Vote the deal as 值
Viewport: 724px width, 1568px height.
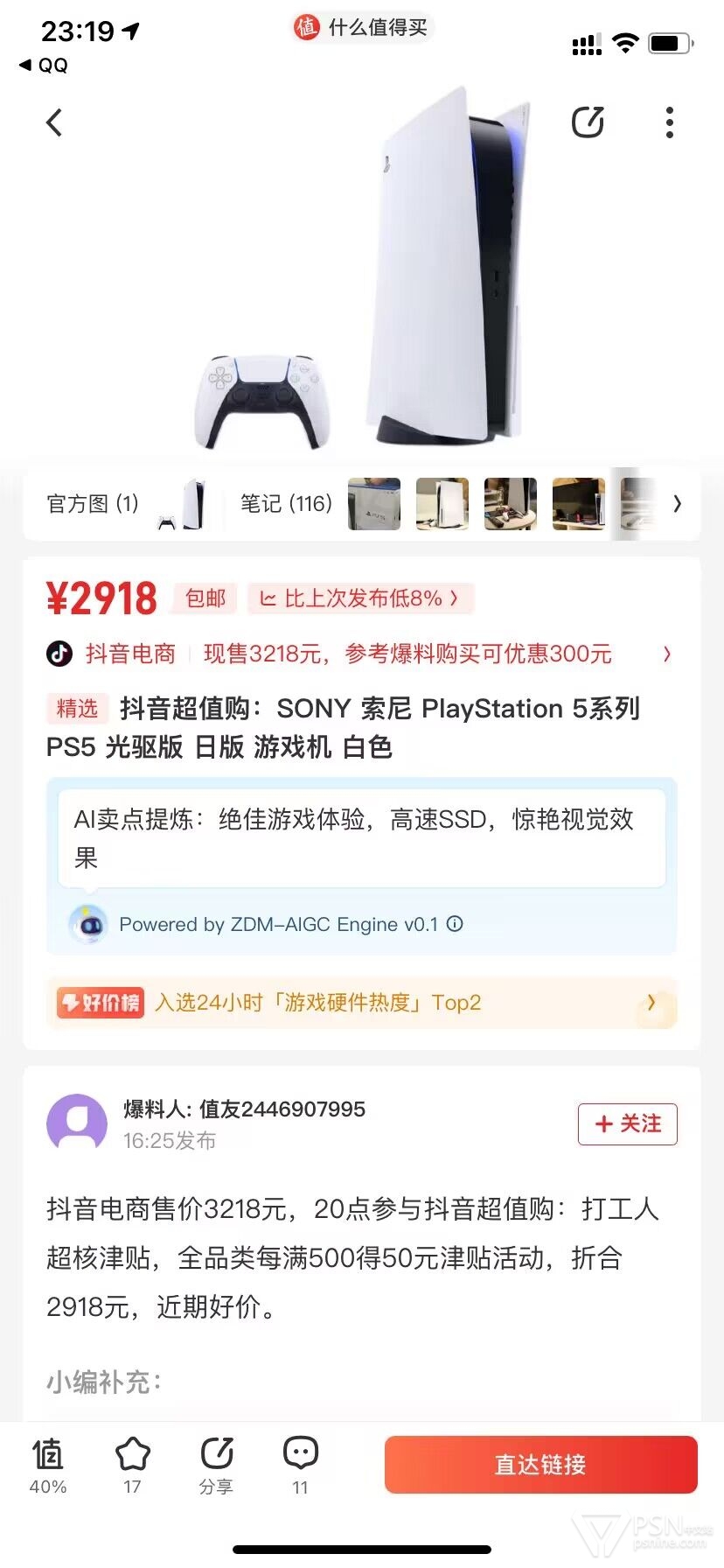(48, 1464)
